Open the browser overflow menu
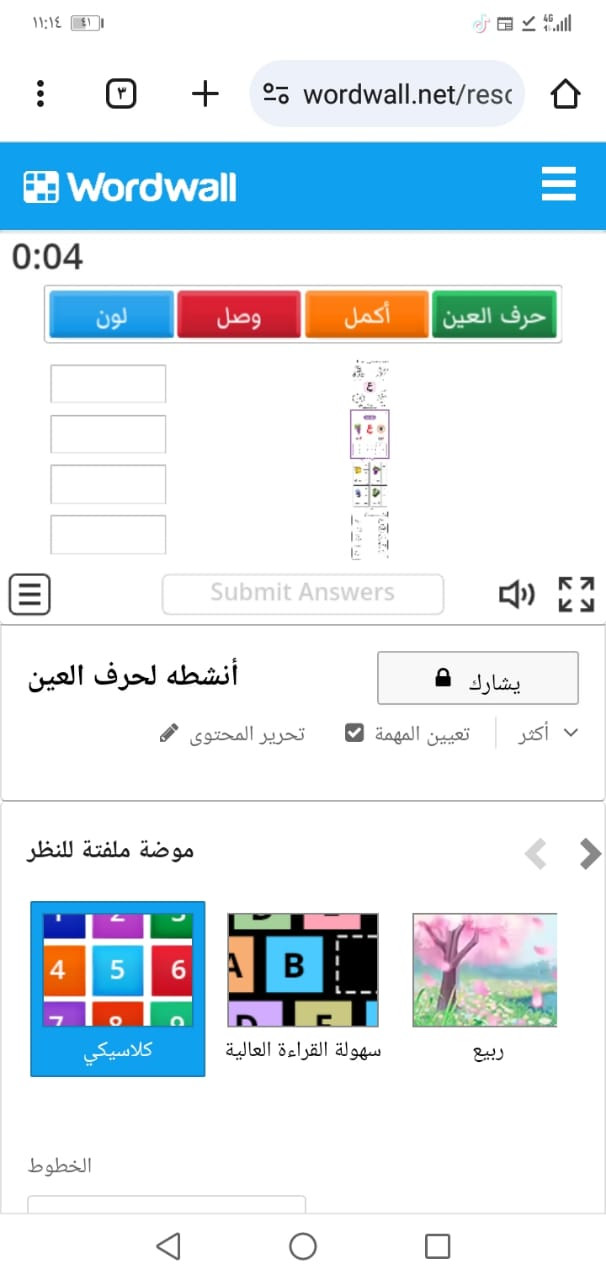Viewport: 606px width, 1280px height. (x=40, y=94)
